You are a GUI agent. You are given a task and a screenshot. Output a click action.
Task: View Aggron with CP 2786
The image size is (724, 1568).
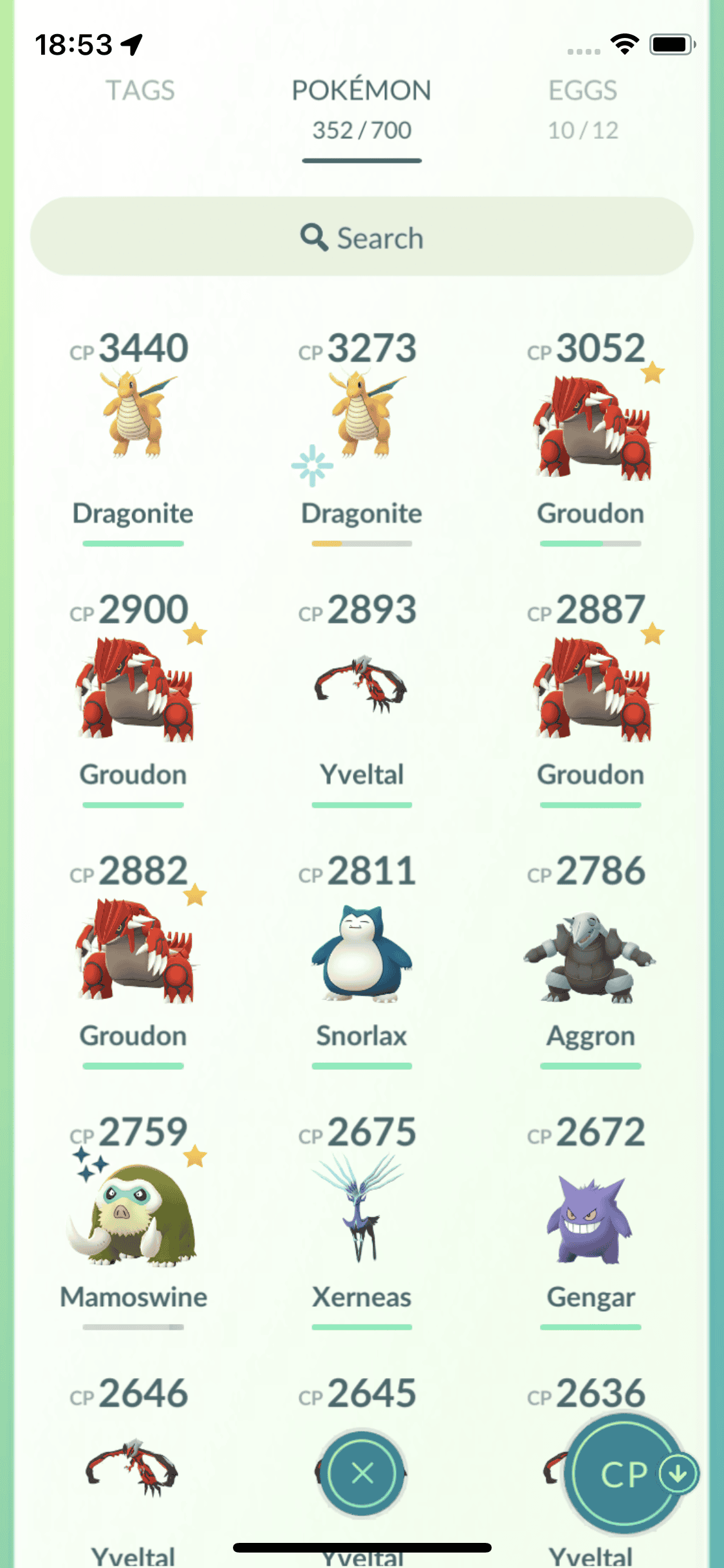590,956
